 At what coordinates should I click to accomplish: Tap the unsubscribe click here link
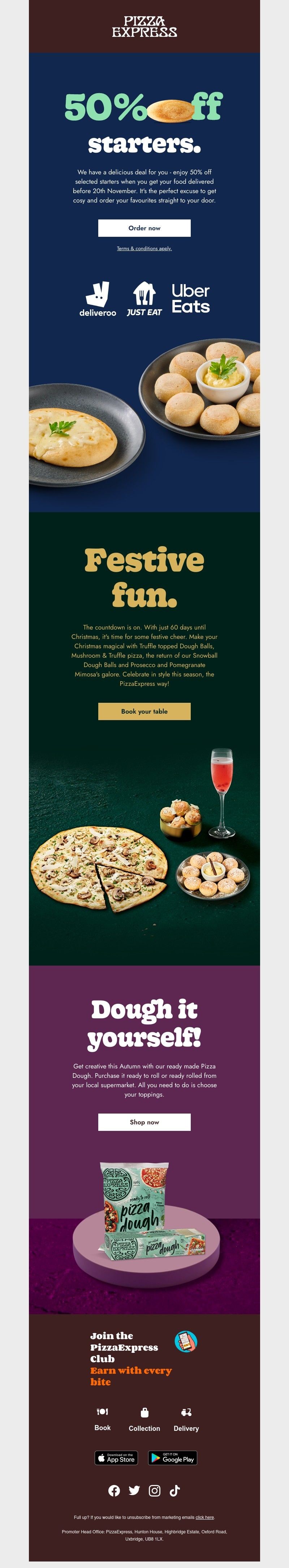(205, 1517)
